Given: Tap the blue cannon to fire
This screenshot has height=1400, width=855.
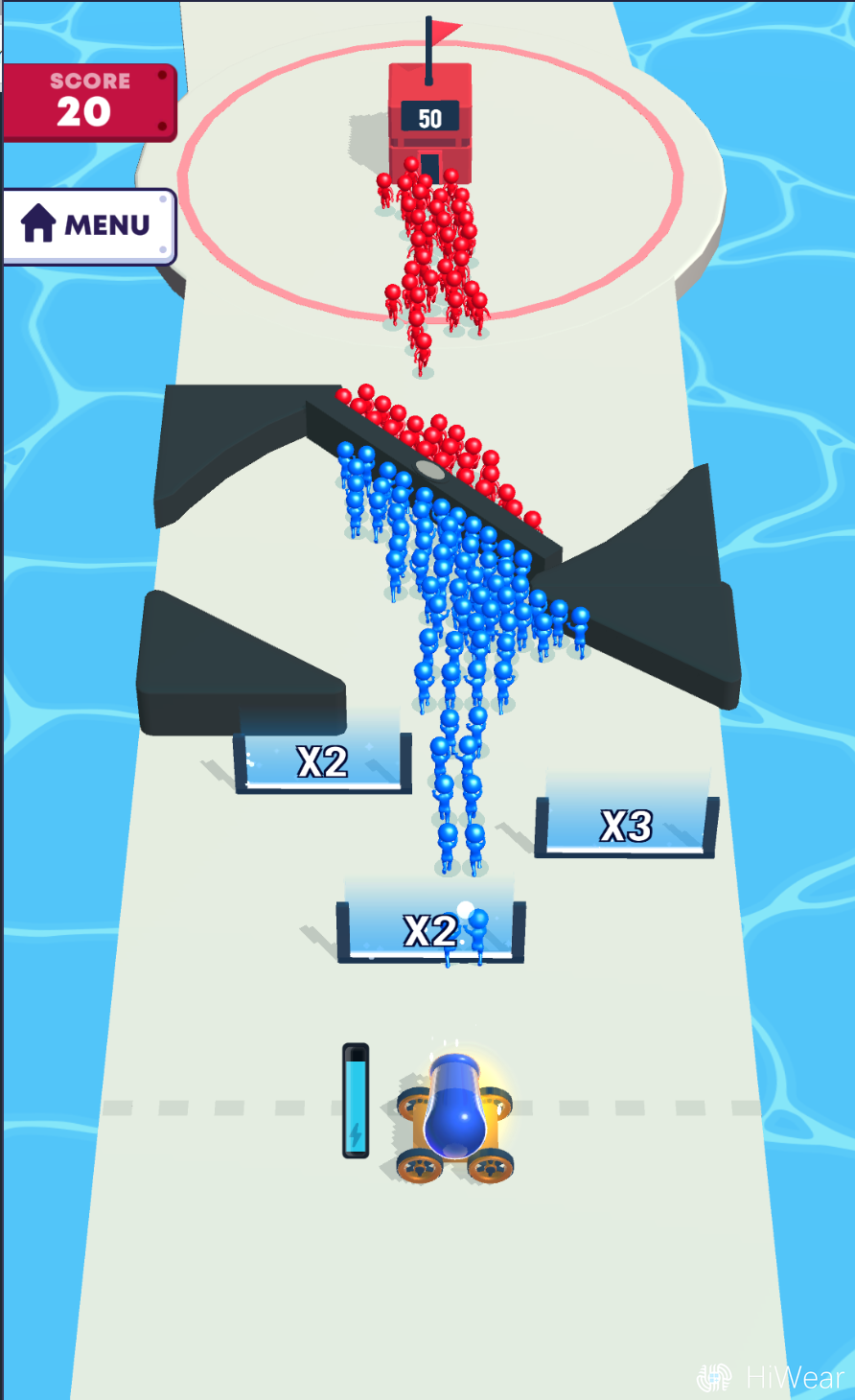Looking at the screenshot, I should pos(454,1114).
